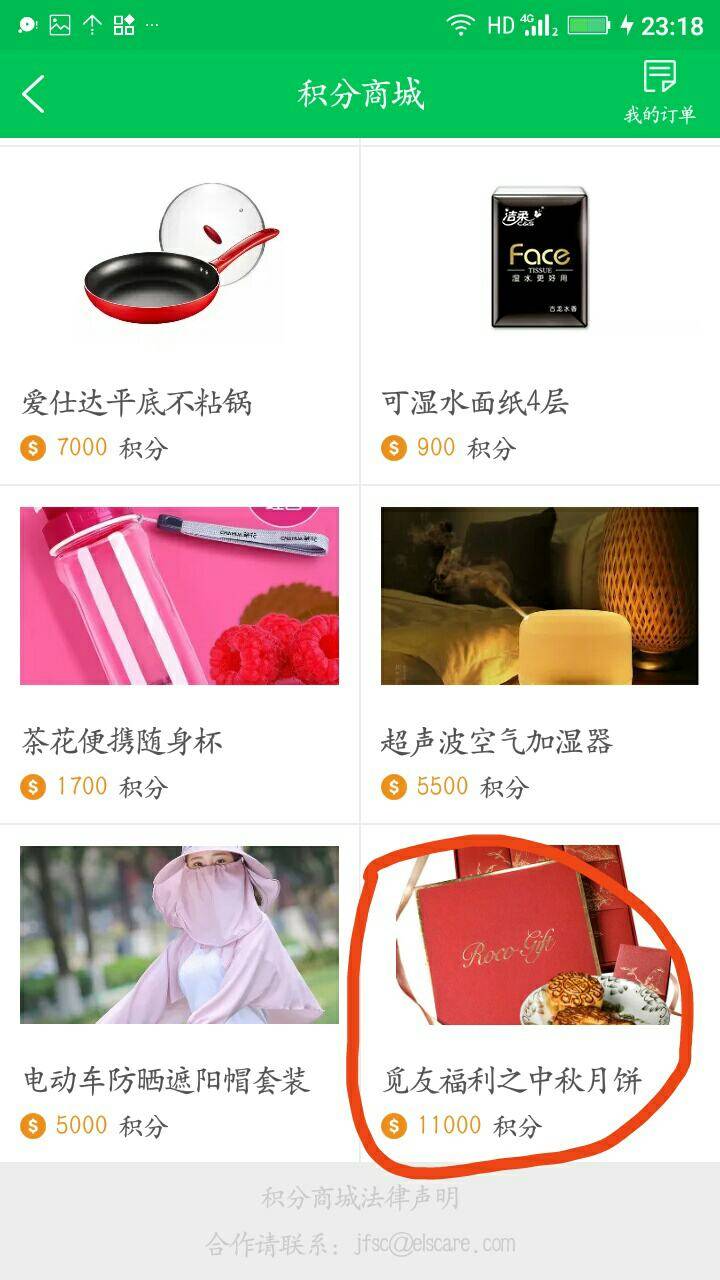This screenshot has width=720, height=1280.
Task: Open 觅友福利之中秋月饼 product
Action: pyautogui.click(x=540, y=990)
